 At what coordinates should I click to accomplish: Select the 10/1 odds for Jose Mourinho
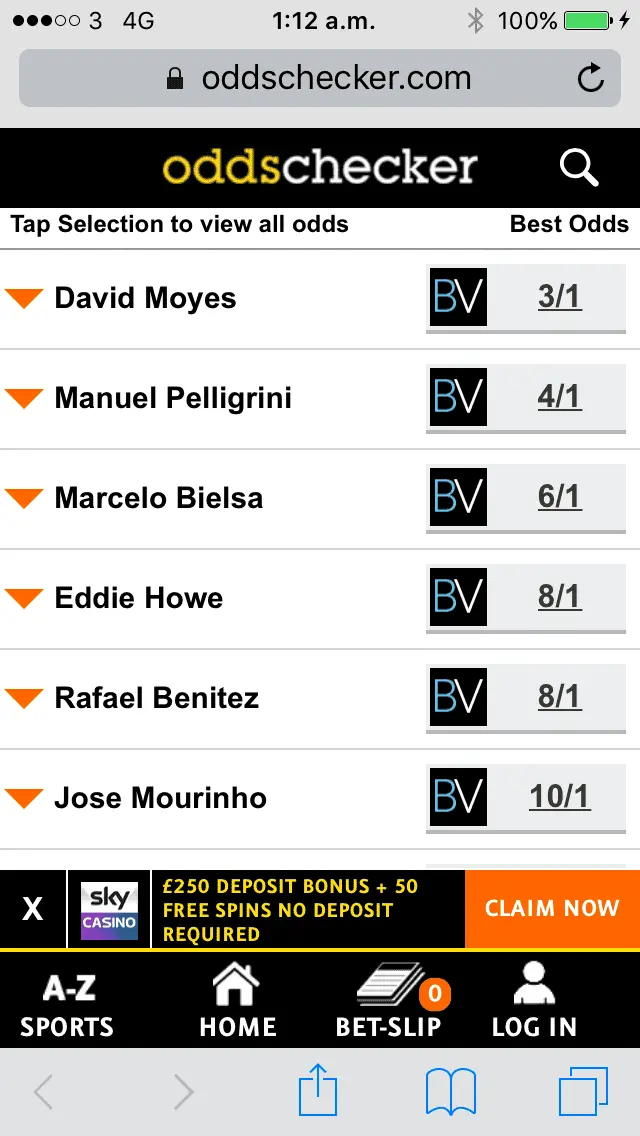tap(559, 797)
